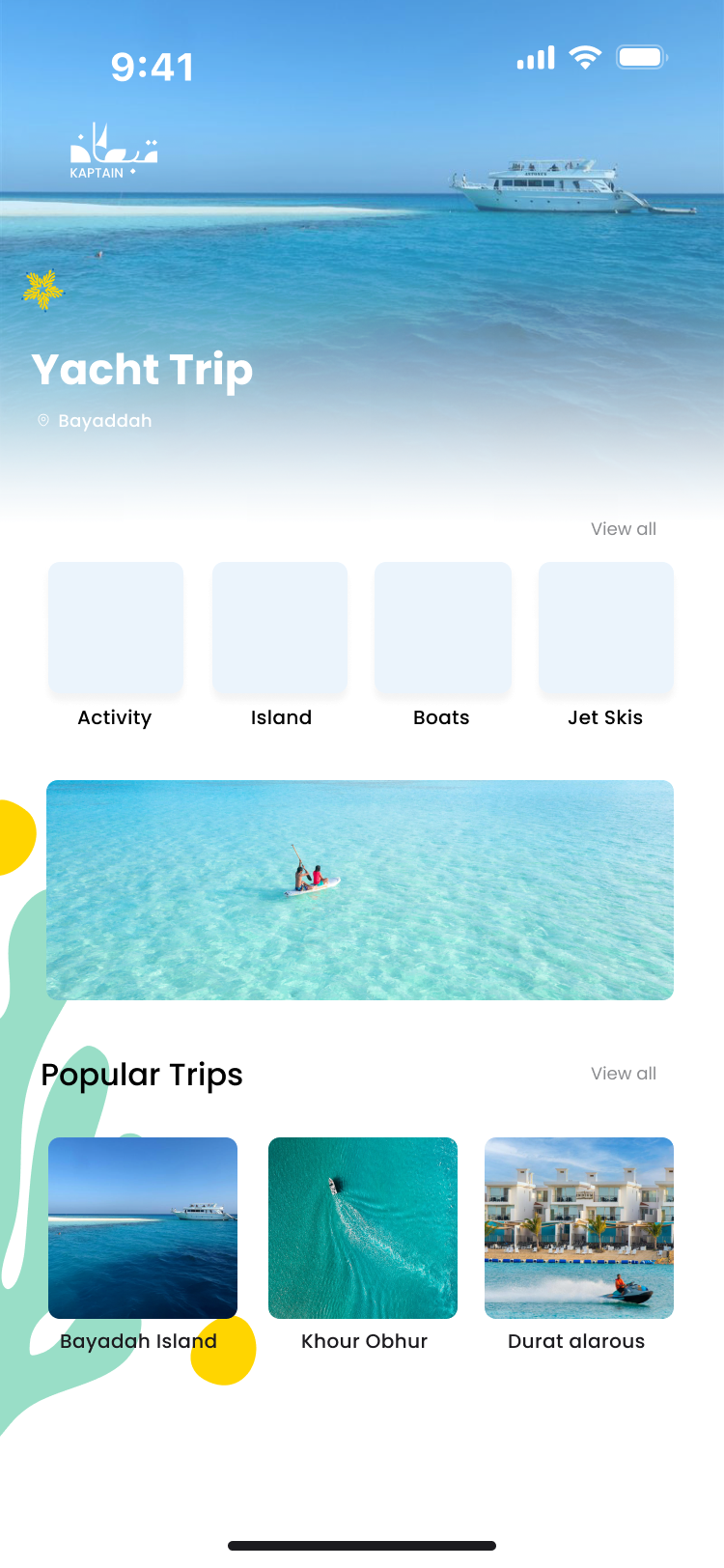Select the Activity category icon
Image resolution: width=724 pixels, height=1568 pixels.
coord(115,627)
